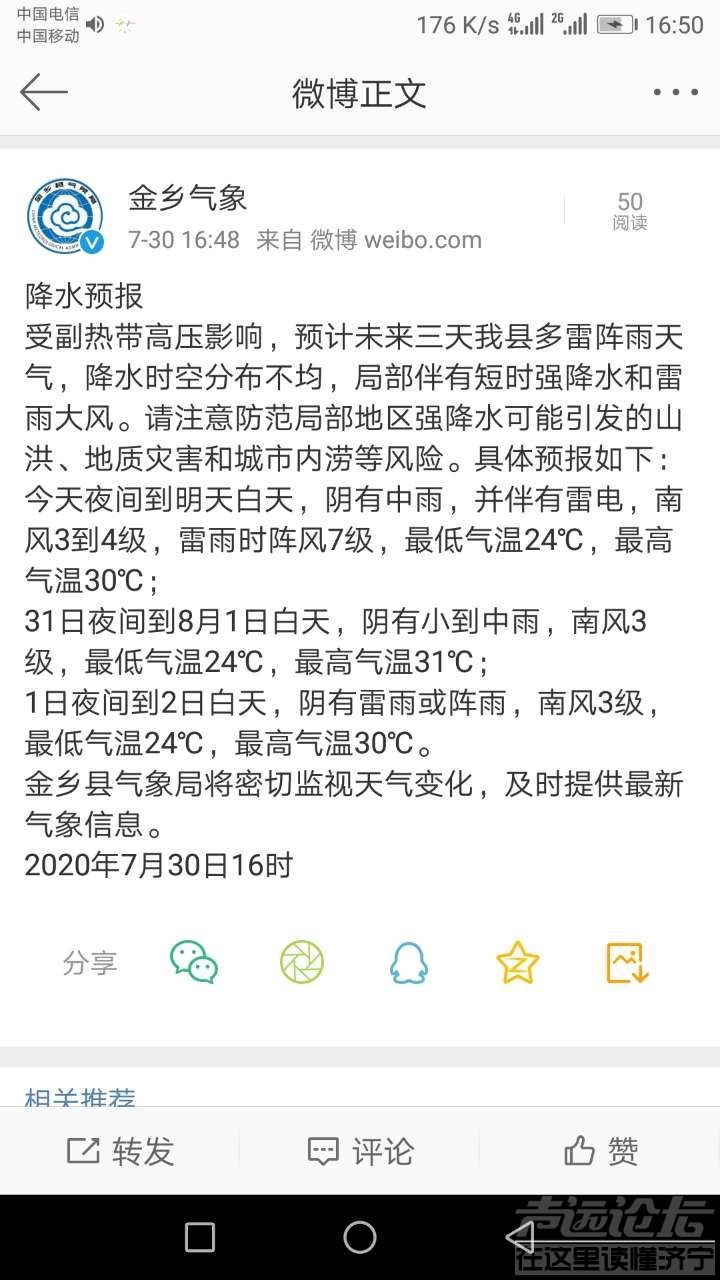Share the post to WeChat

coord(194,963)
